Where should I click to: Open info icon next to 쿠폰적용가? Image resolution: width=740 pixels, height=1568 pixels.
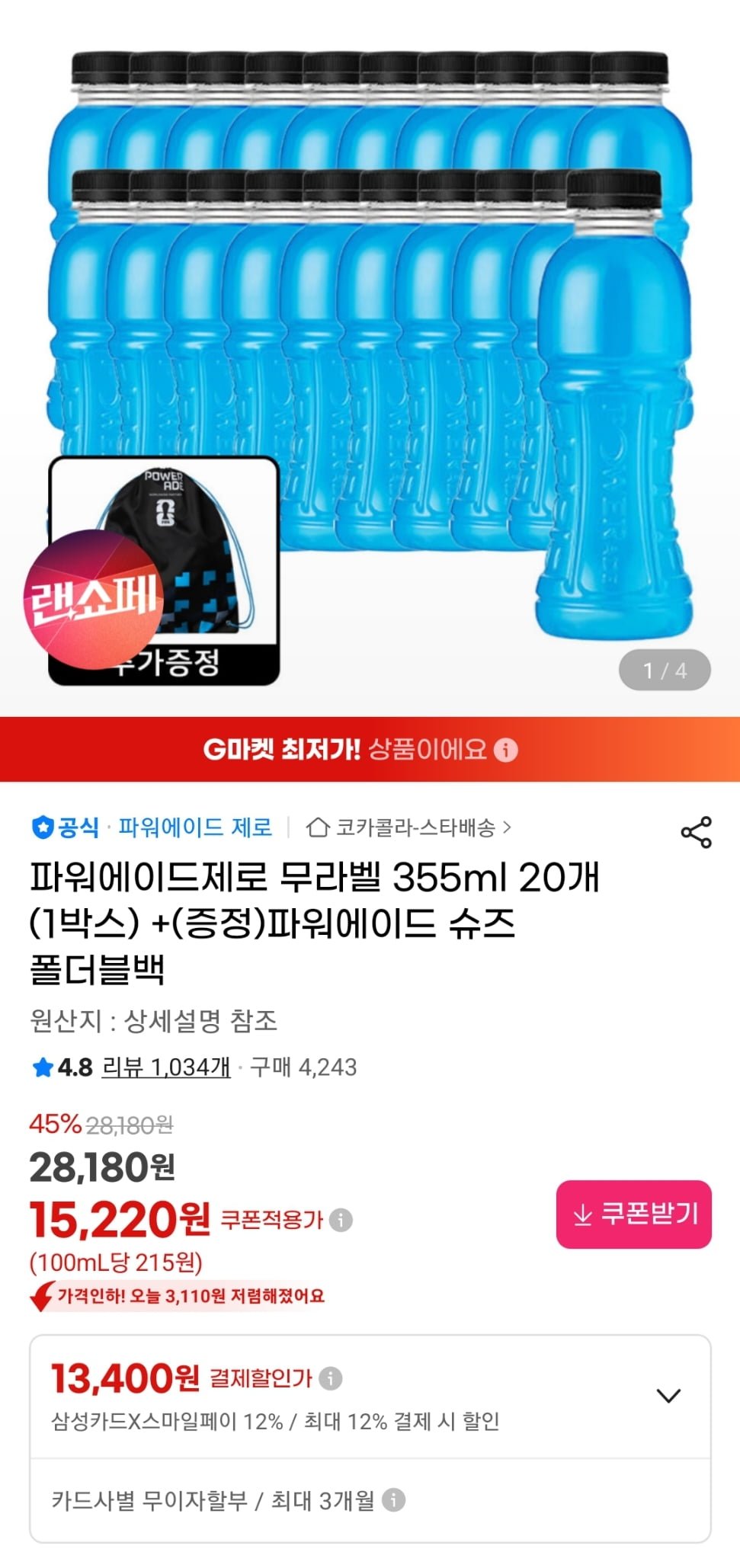click(x=341, y=1220)
